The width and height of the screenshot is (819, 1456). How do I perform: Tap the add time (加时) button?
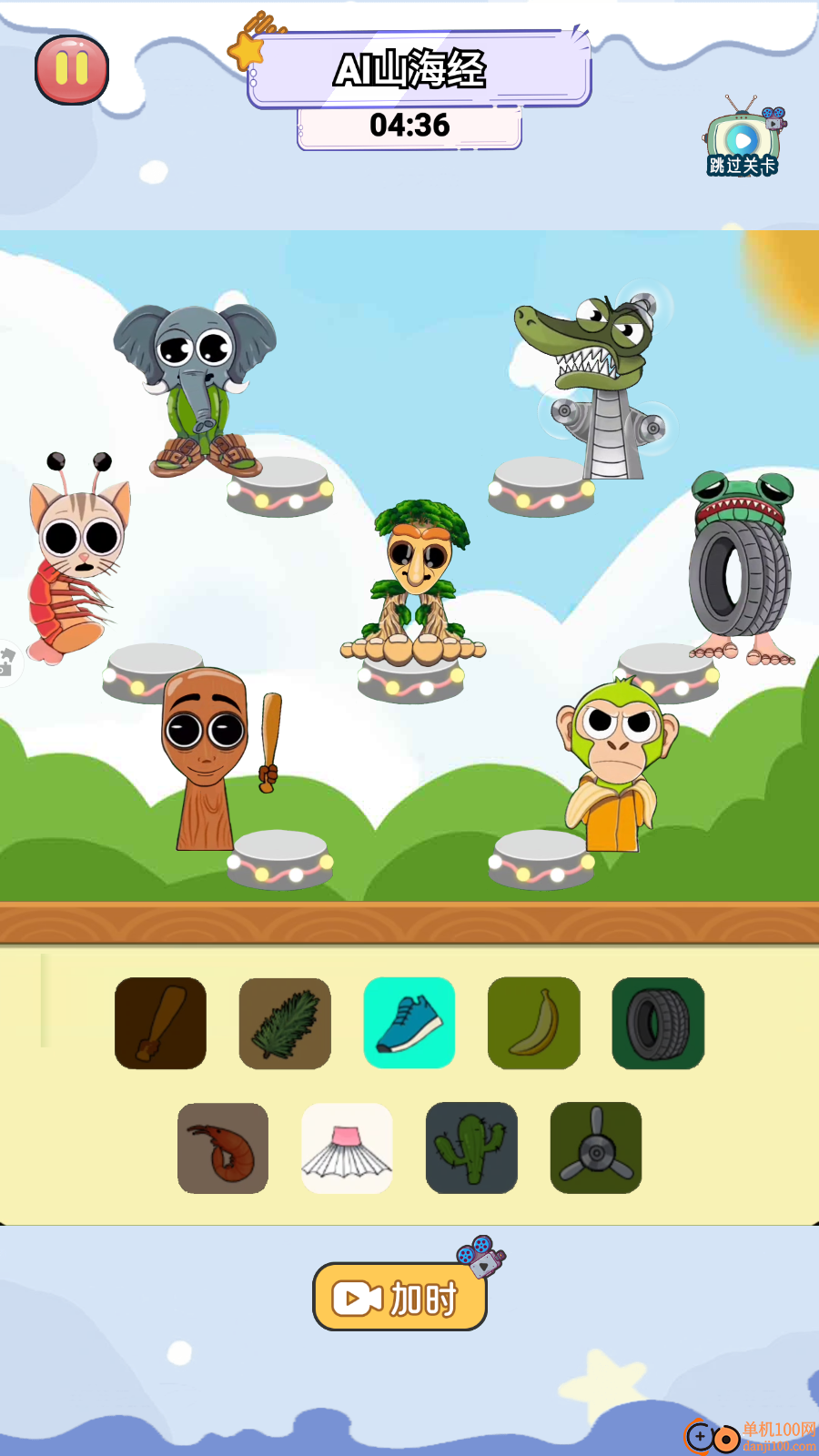click(x=399, y=1297)
